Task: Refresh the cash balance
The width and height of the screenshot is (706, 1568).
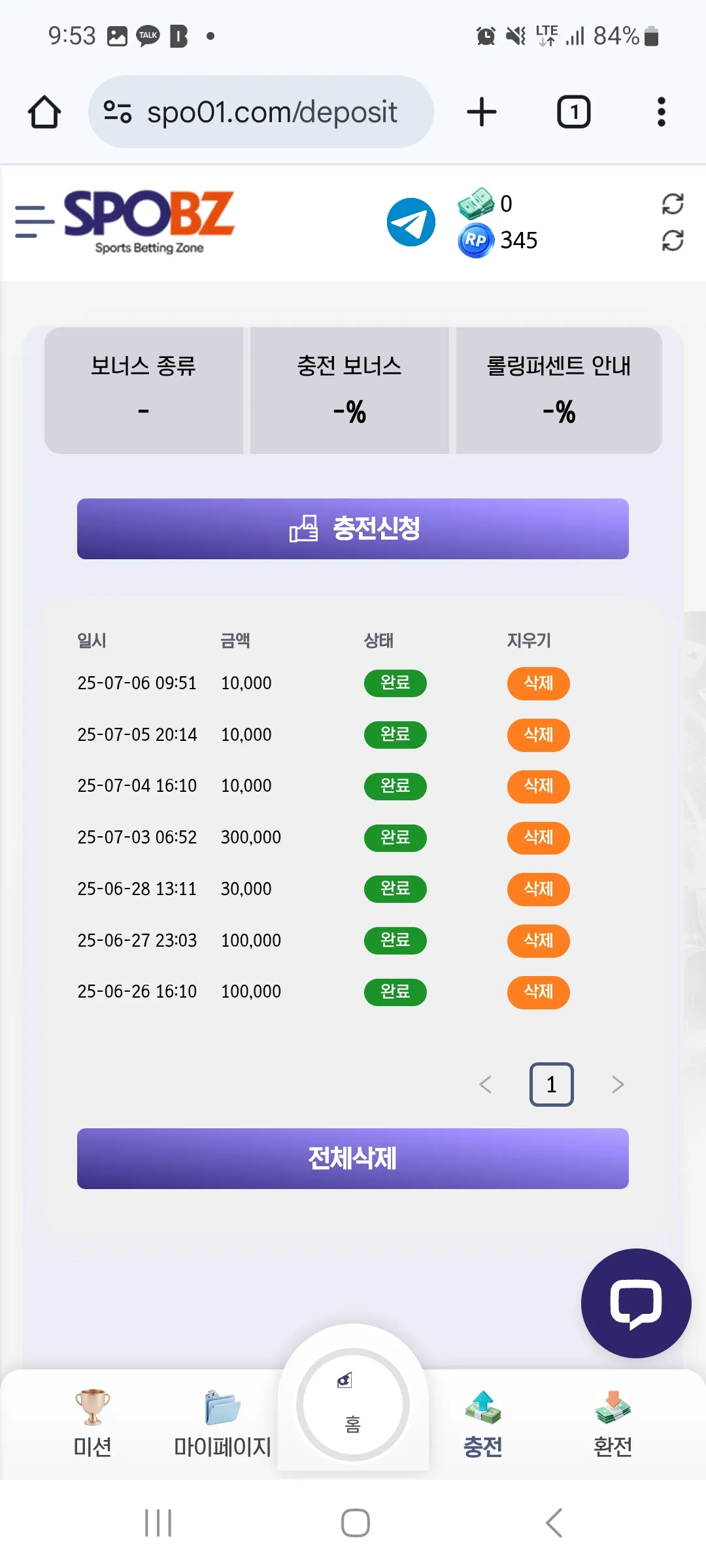Action: pyautogui.click(x=673, y=204)
